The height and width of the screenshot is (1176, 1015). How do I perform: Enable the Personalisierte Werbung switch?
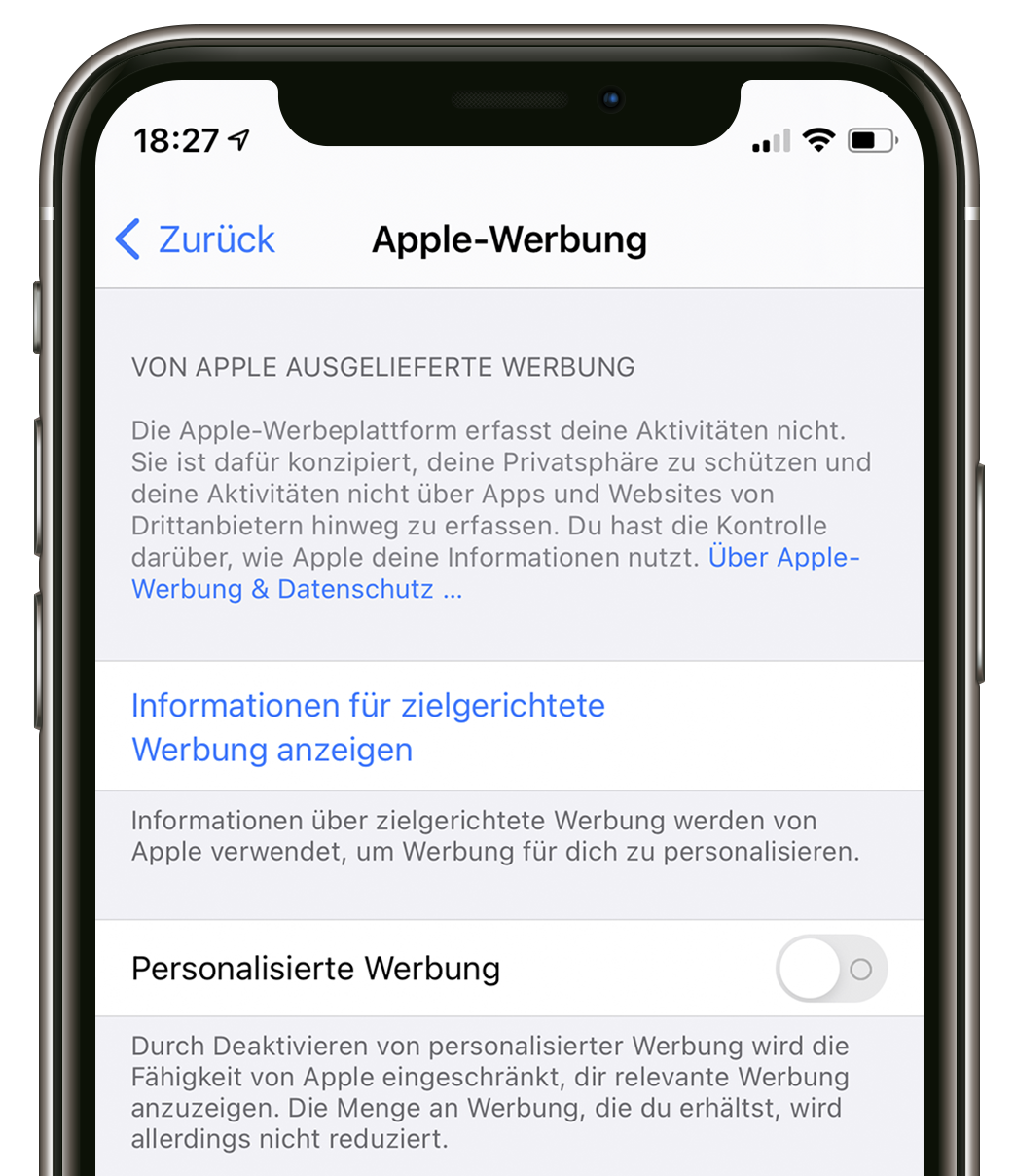(x=831, y=969)
